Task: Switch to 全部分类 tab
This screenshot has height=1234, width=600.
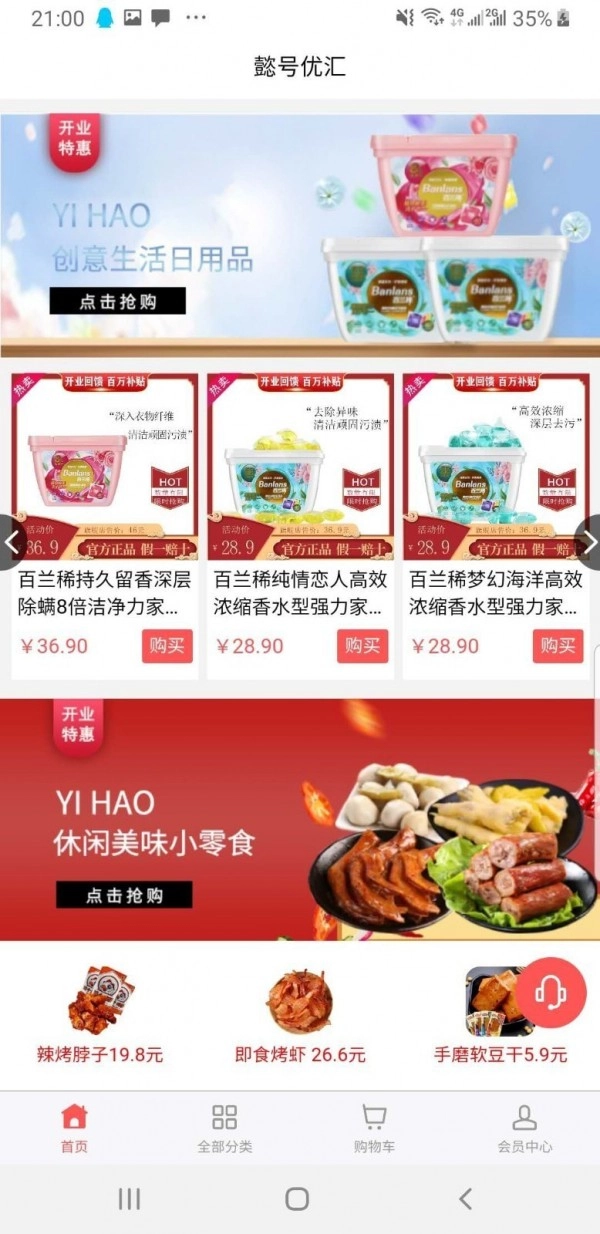Action: [x=224, y=1128]
